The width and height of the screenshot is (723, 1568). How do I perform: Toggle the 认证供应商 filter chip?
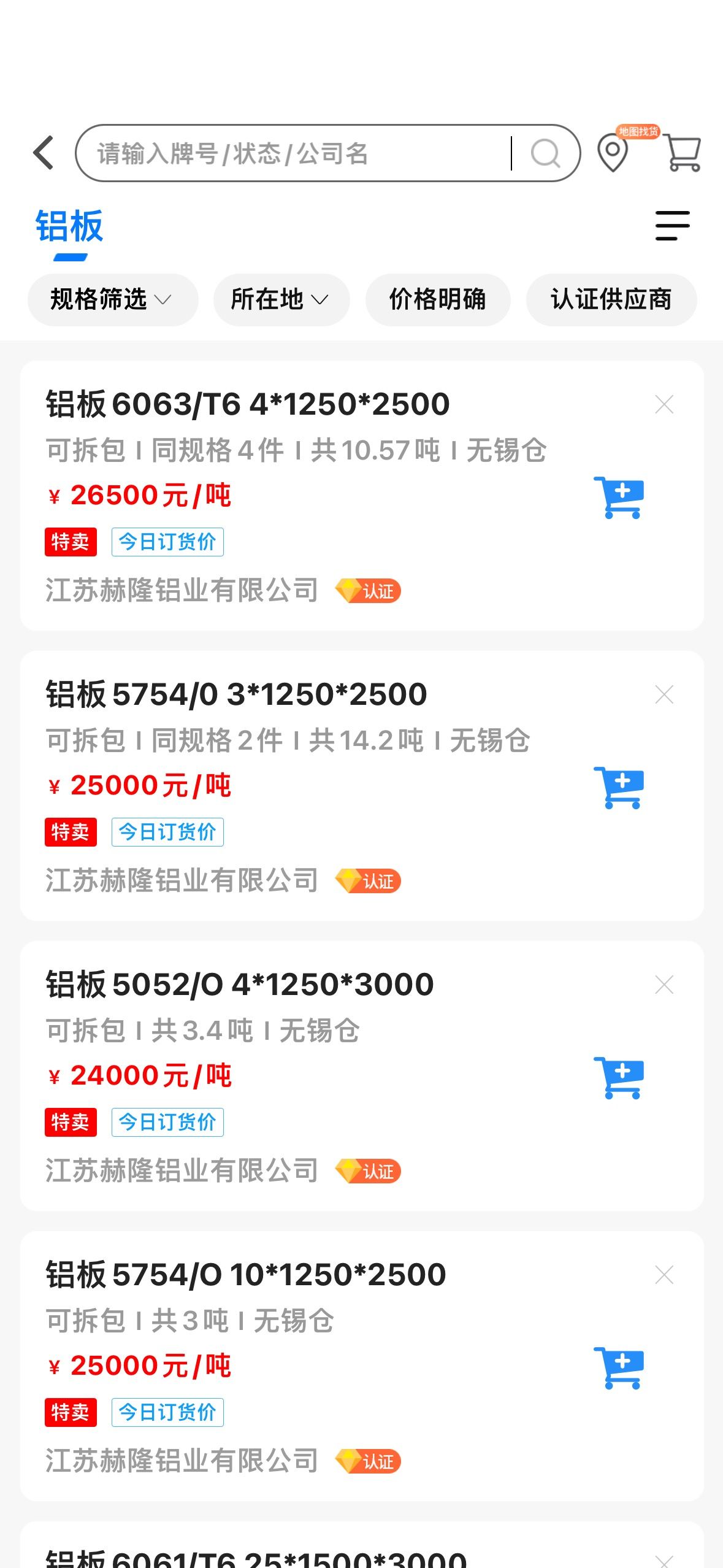pyautogui.click(x=611, y=299)
